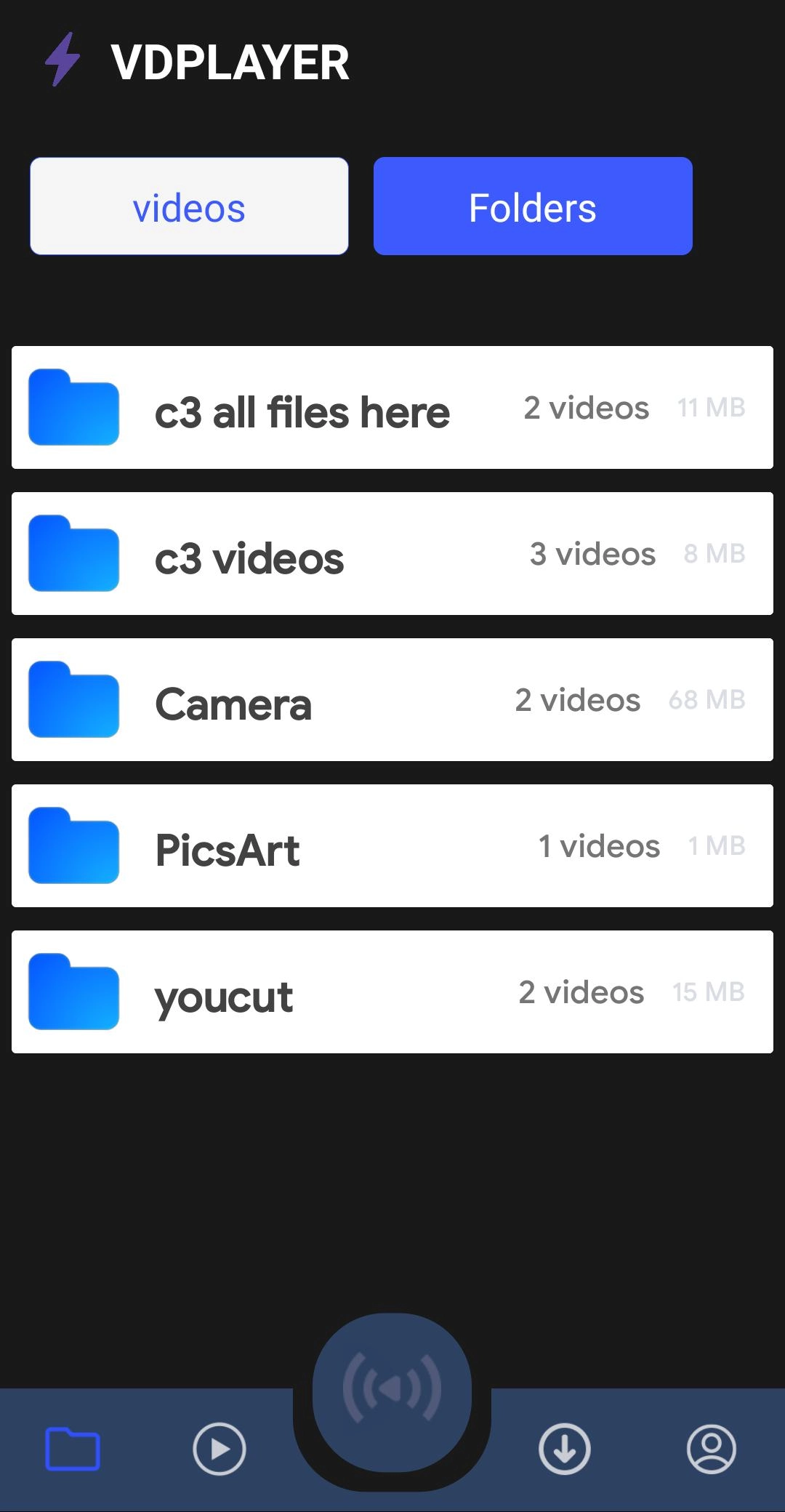The height and width of the screenshot is (1512, 785).
Task: Select the Folders tab
Action: [x=533, y=206]
